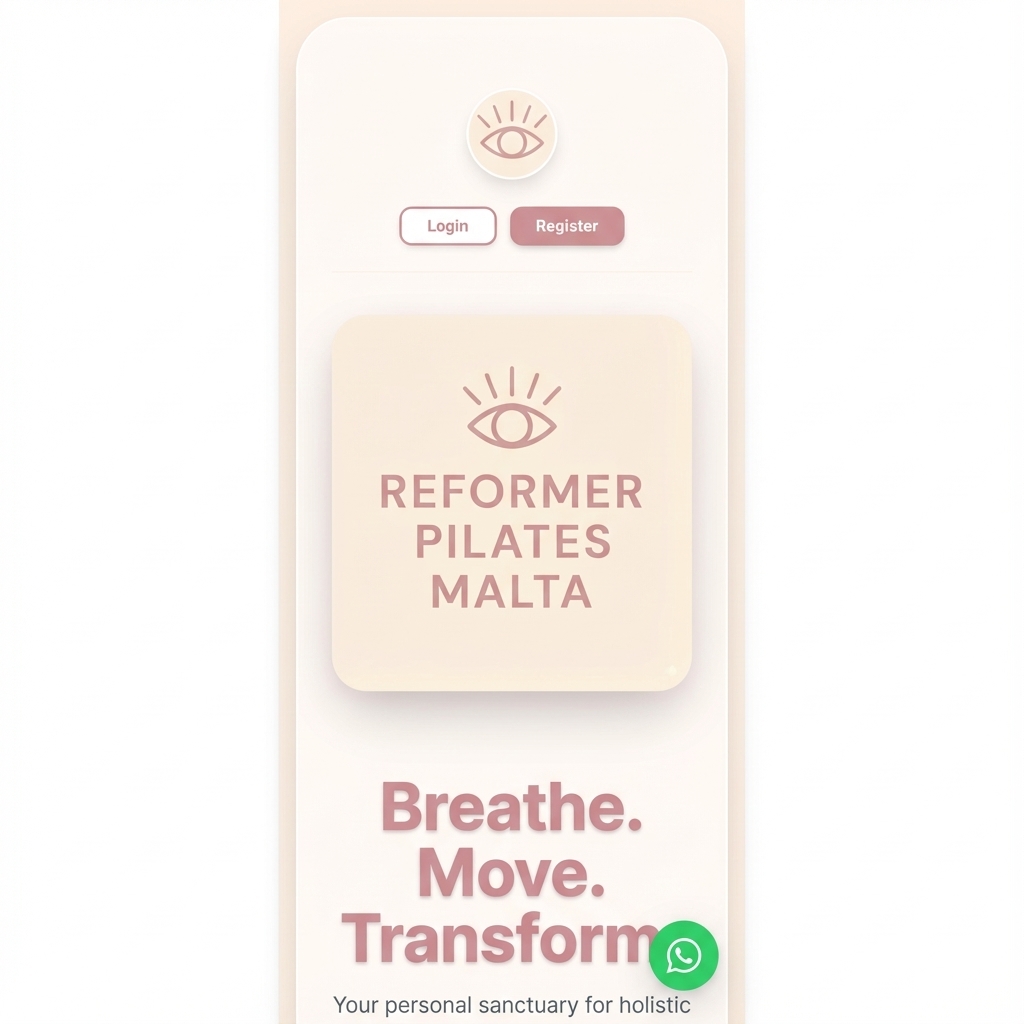
Task: Tap the Login button
Action: pos(448,226)
